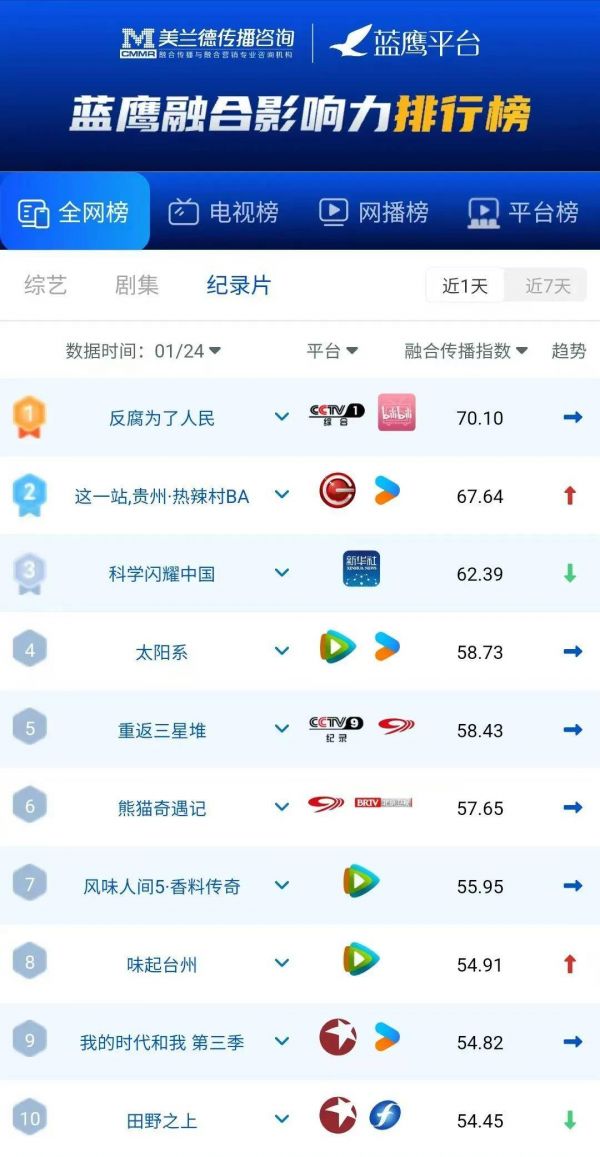Image resolution: width=600 pixels, height=1157 pixels.
Task: Sort by 融合传播指数
Action: point(466,350)
